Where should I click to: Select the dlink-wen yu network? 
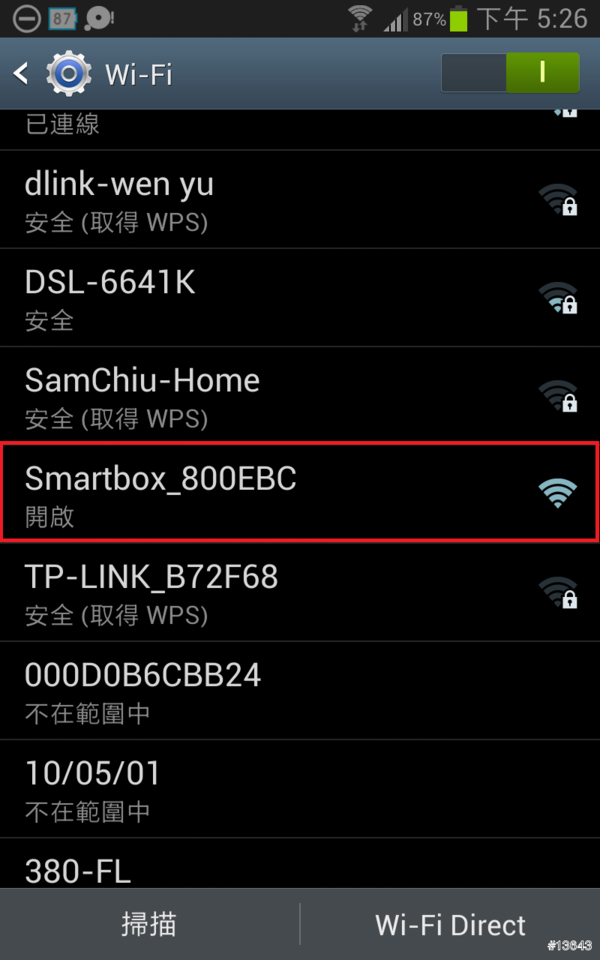coord(300,200)
